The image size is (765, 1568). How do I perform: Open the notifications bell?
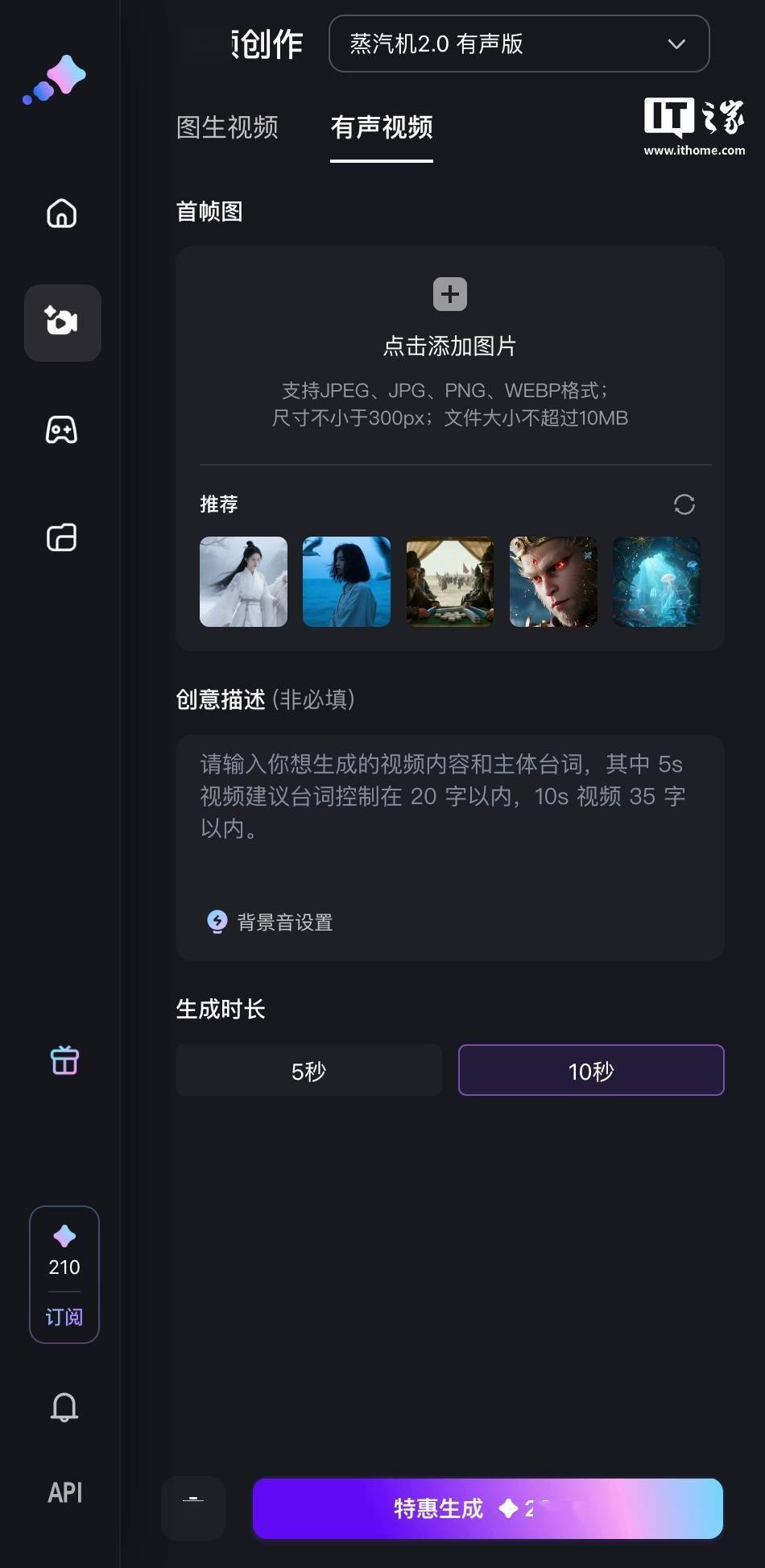pyautogui.click(x=64, y=1408)
